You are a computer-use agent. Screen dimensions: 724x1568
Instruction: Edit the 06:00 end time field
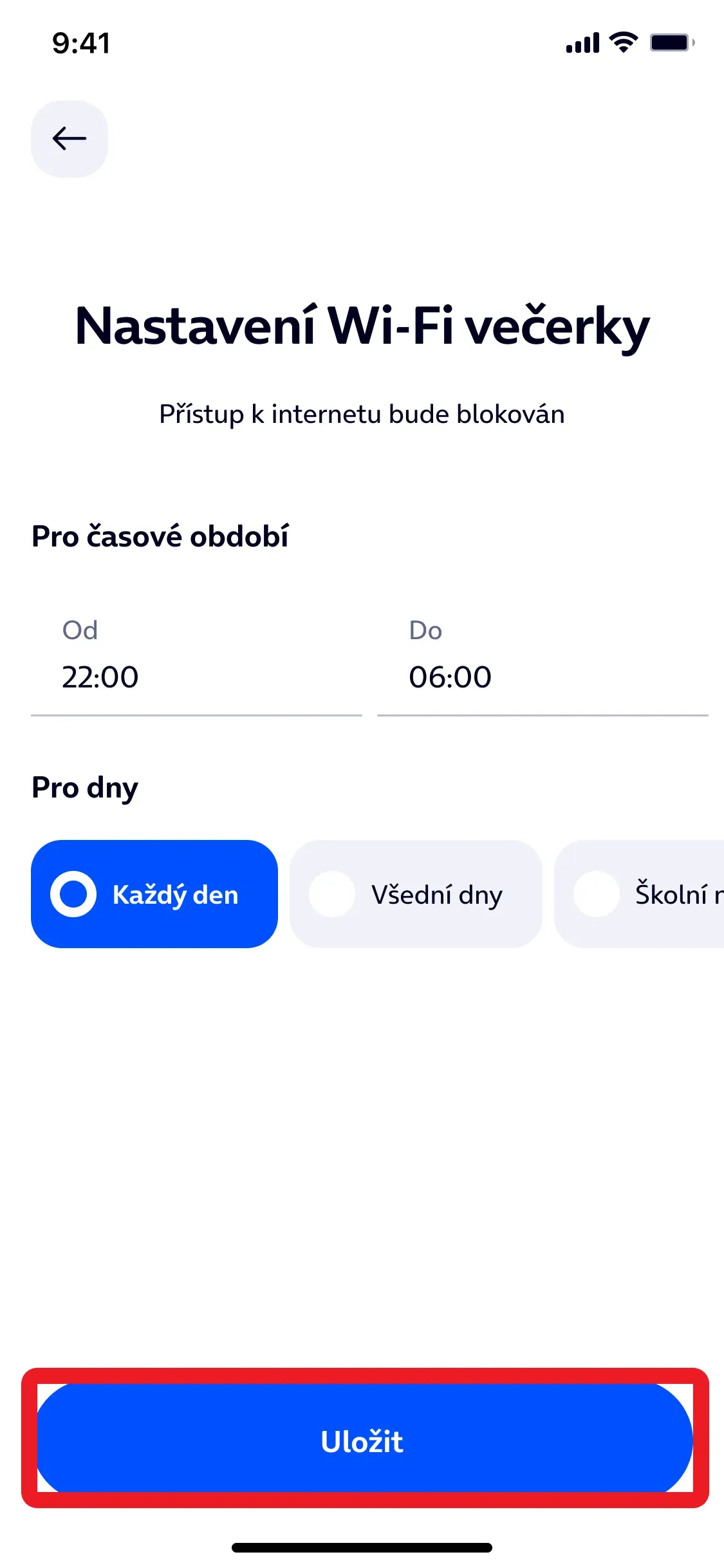coord(450,676)
